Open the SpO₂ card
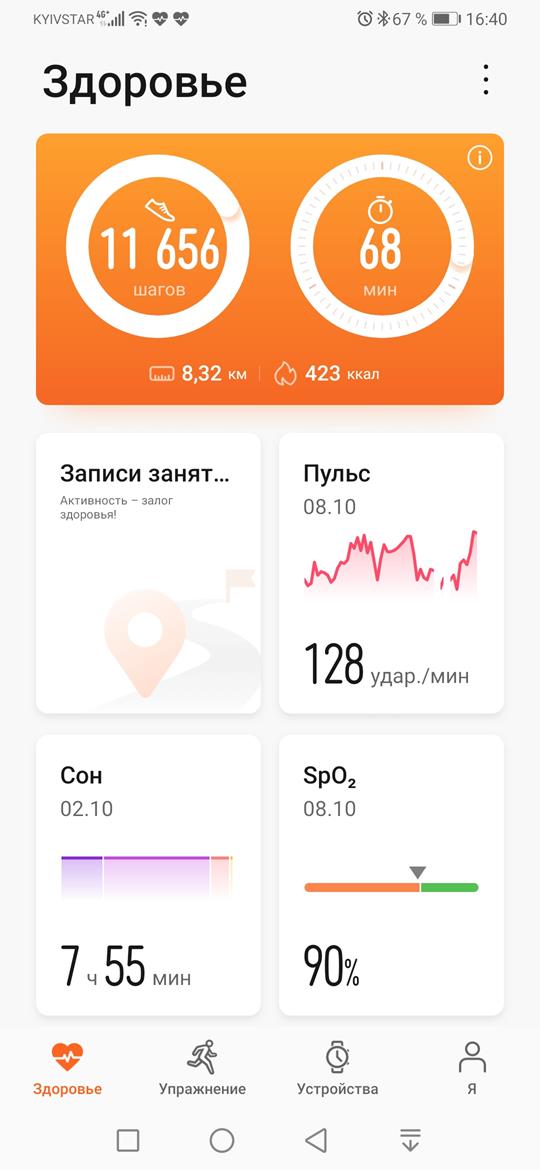The height and width of the screenshot is (1170, 540). (x=392, y=875)
